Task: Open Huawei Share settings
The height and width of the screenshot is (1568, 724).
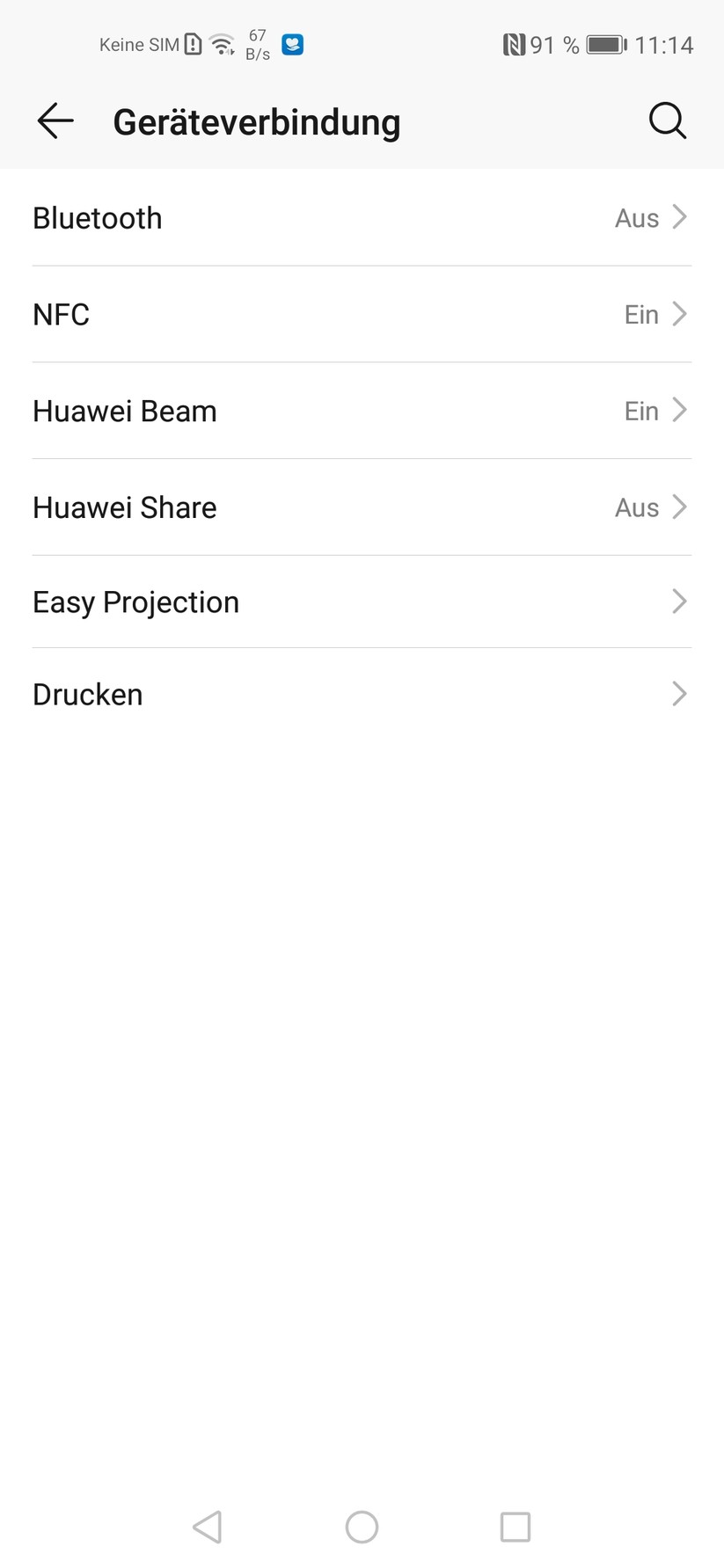Action: pos(362,507)
